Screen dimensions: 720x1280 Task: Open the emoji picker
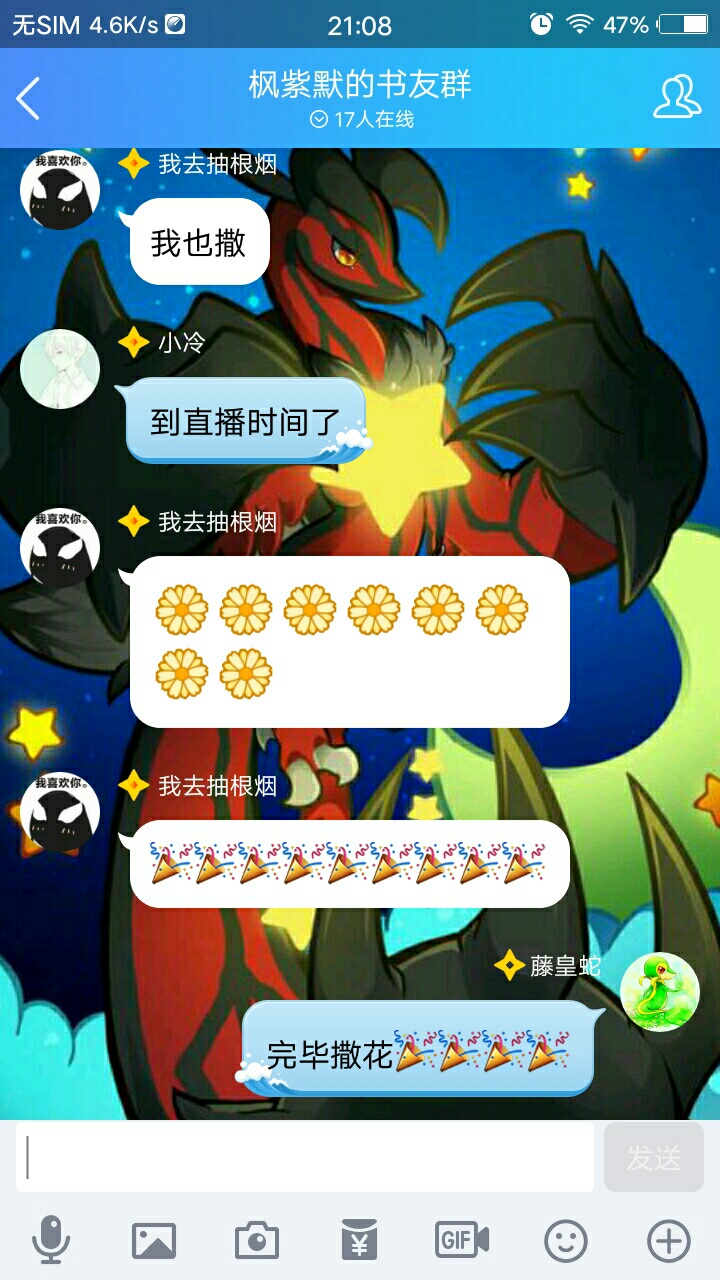[x=565, y=1241]
